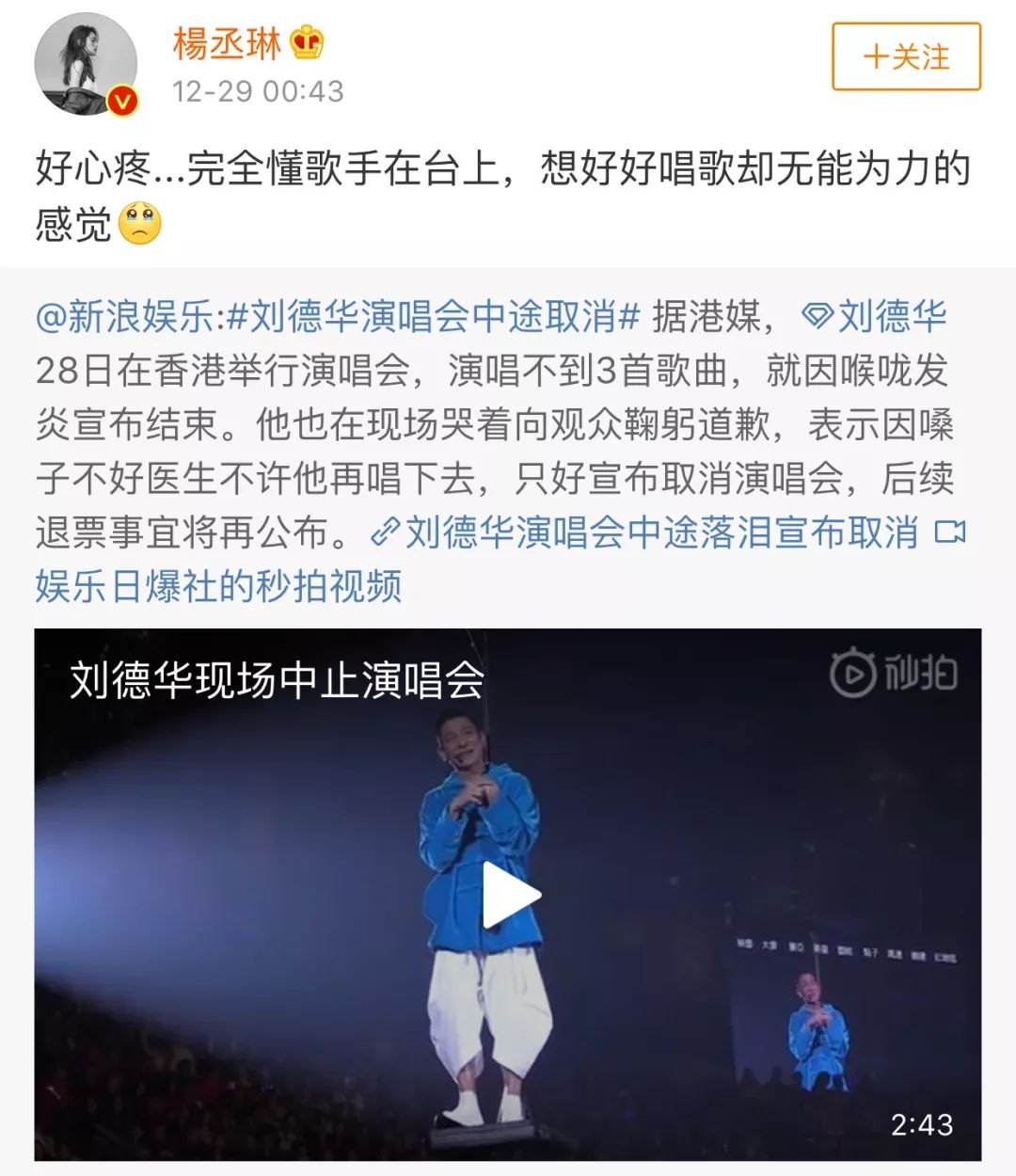Open the @新浪娱乐 mention
This screenshot has width=1016, height=1176.
tap(125, 317)
